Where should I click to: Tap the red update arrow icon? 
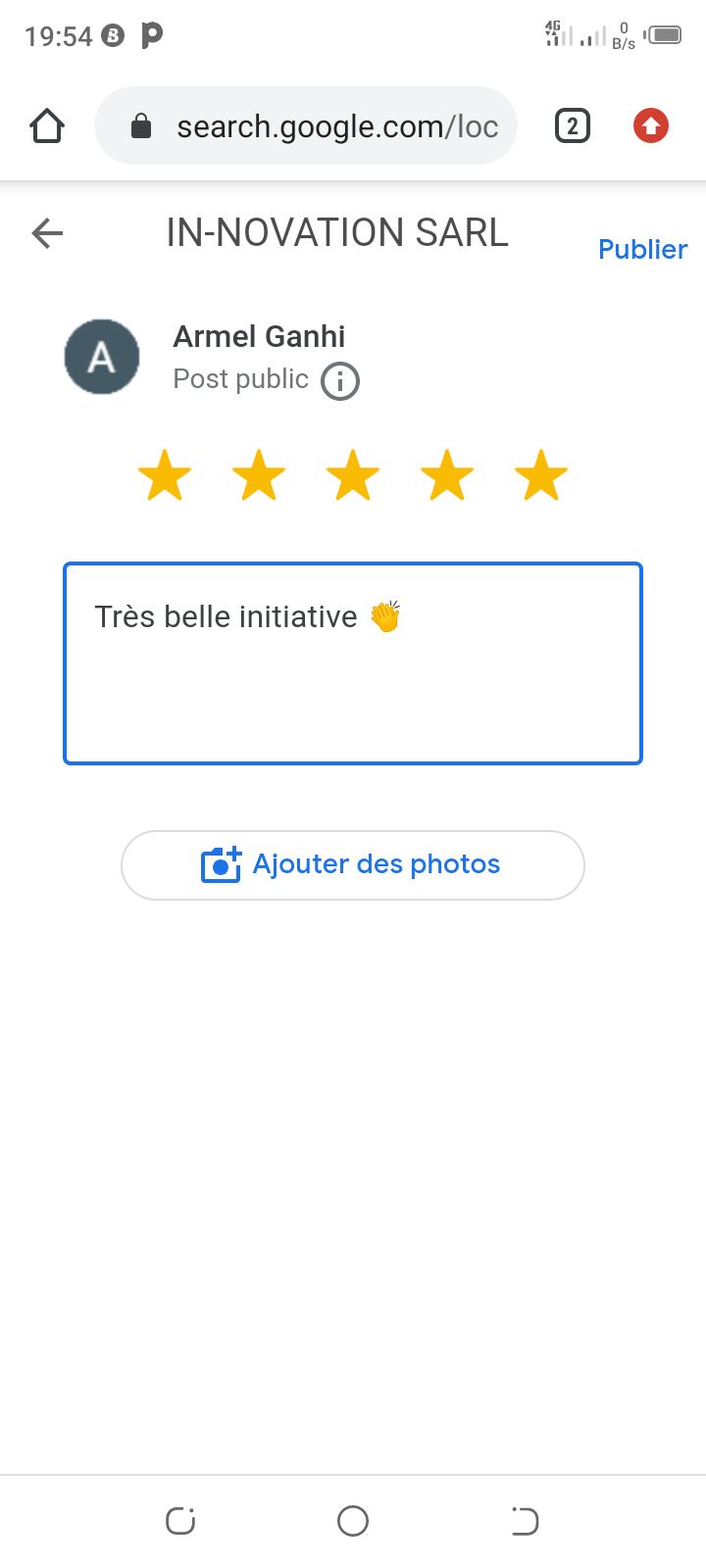pos(651,126)
